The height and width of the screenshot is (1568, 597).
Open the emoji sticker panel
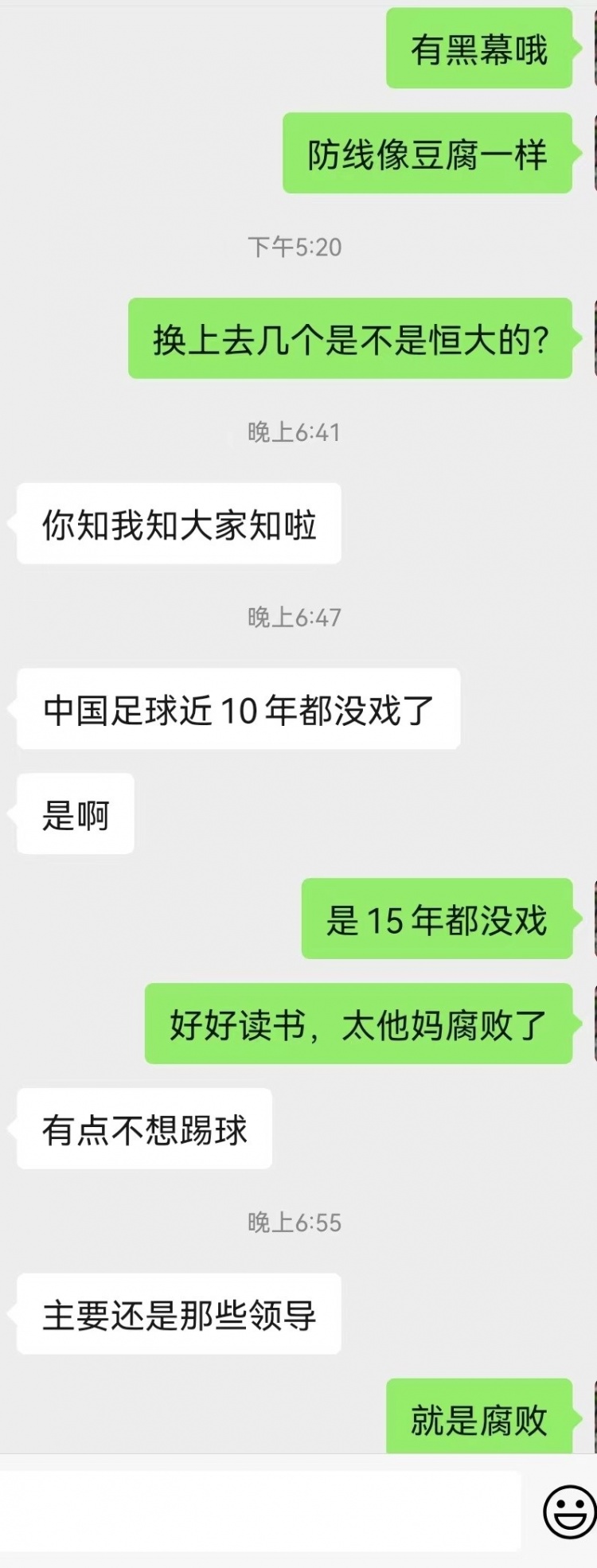(x=570, y=1510)
